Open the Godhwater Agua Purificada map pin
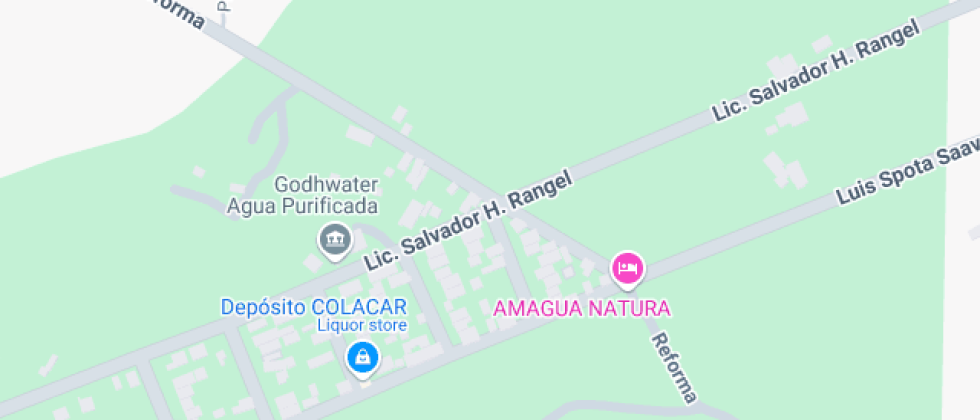The height and width of the screenshot is (420, 980). pos(335,240)
